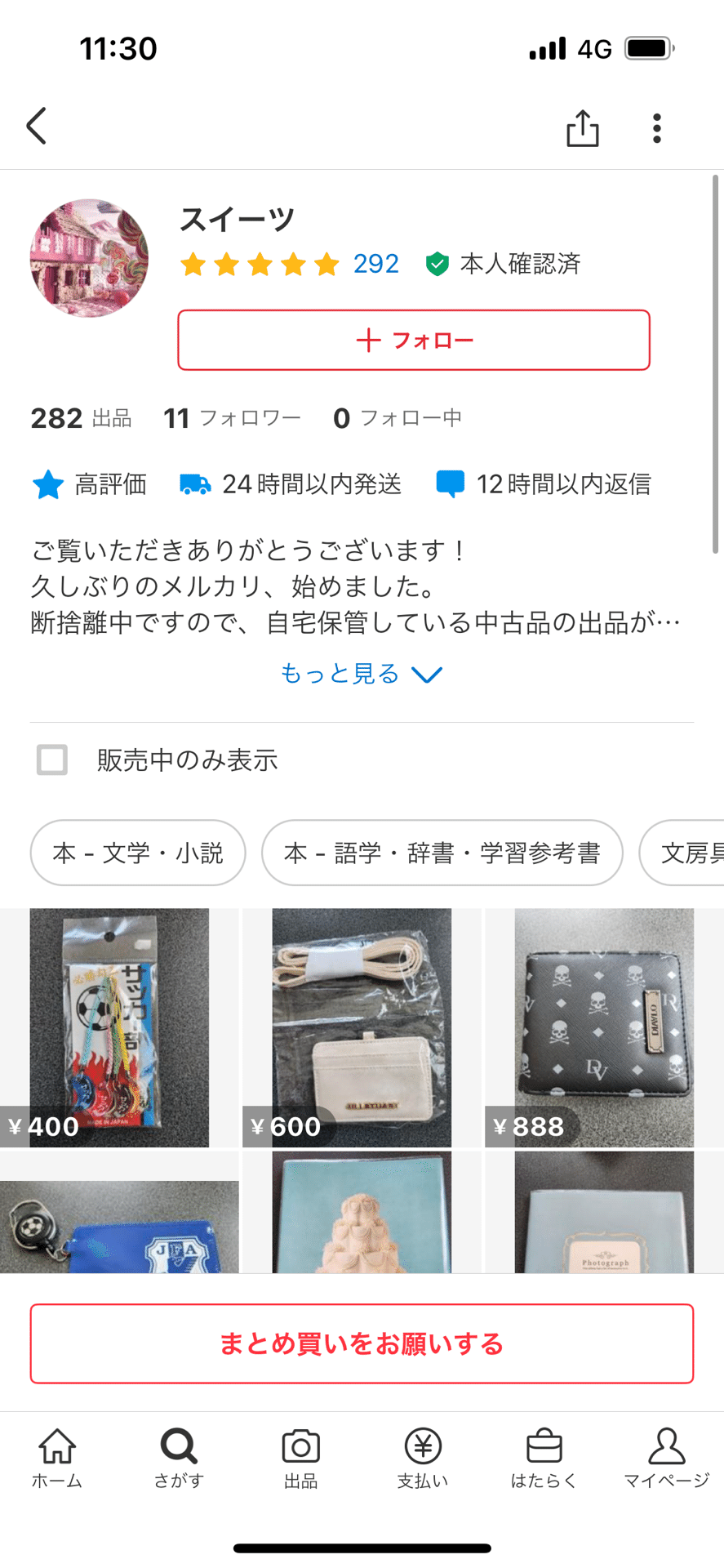Open the share sheet icon
This screenshot has height=1568, width=724.
pyautogui.click(x=582, y=127)
